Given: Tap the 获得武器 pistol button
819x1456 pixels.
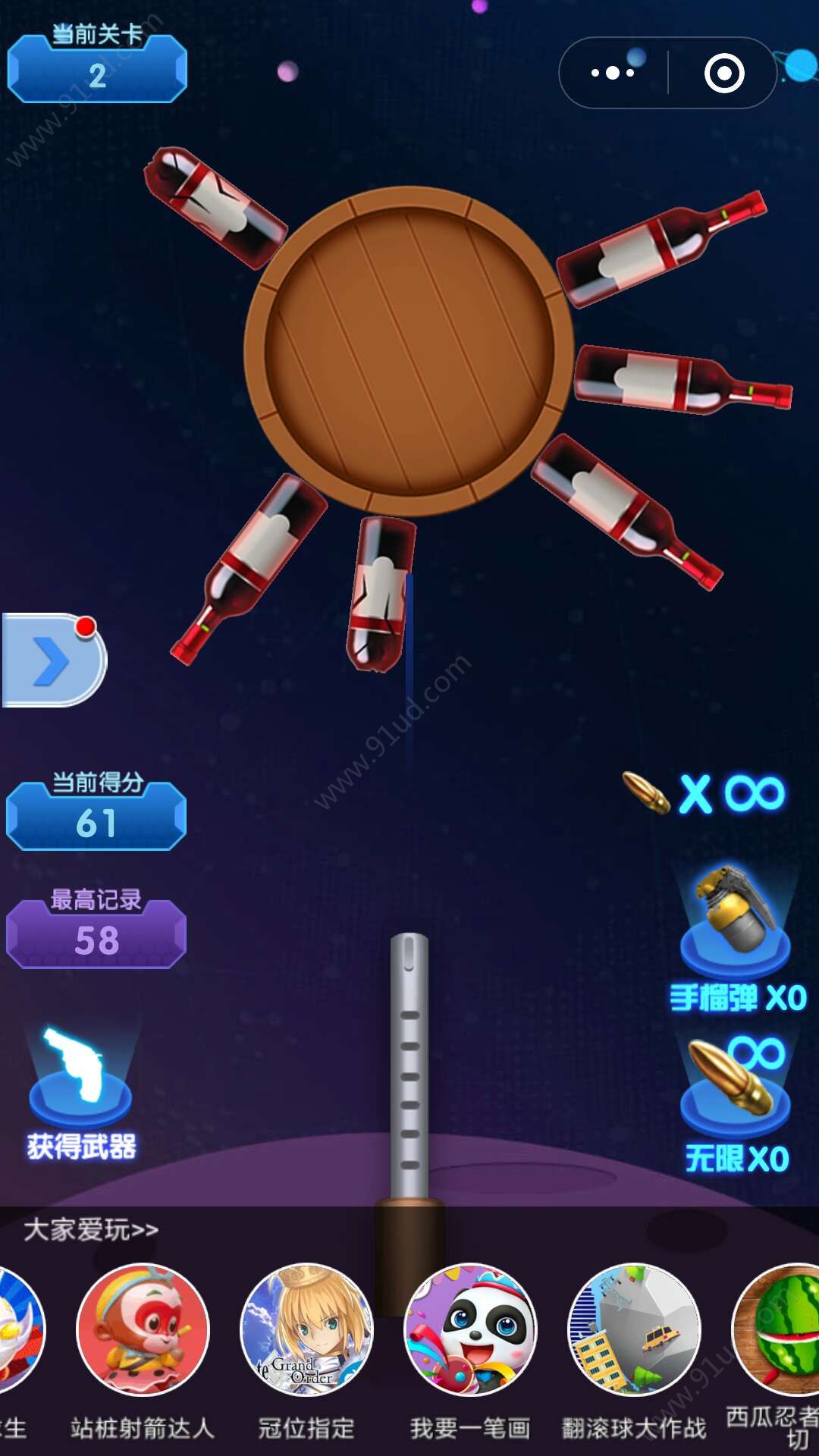Looking at the screenshot, I should pyautogui.click(x=80, y=1084).
